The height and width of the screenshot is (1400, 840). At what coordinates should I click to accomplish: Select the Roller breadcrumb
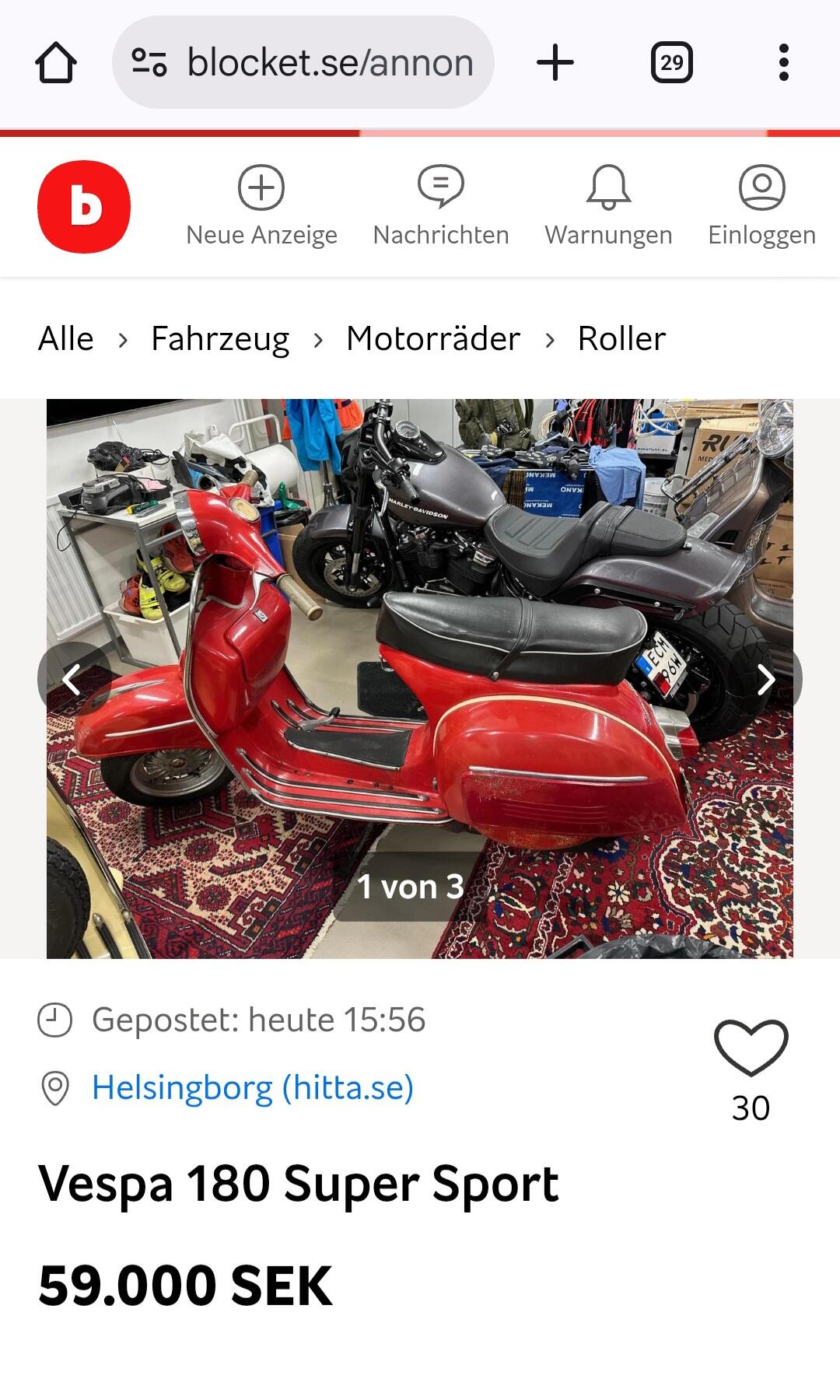point(621,338)
